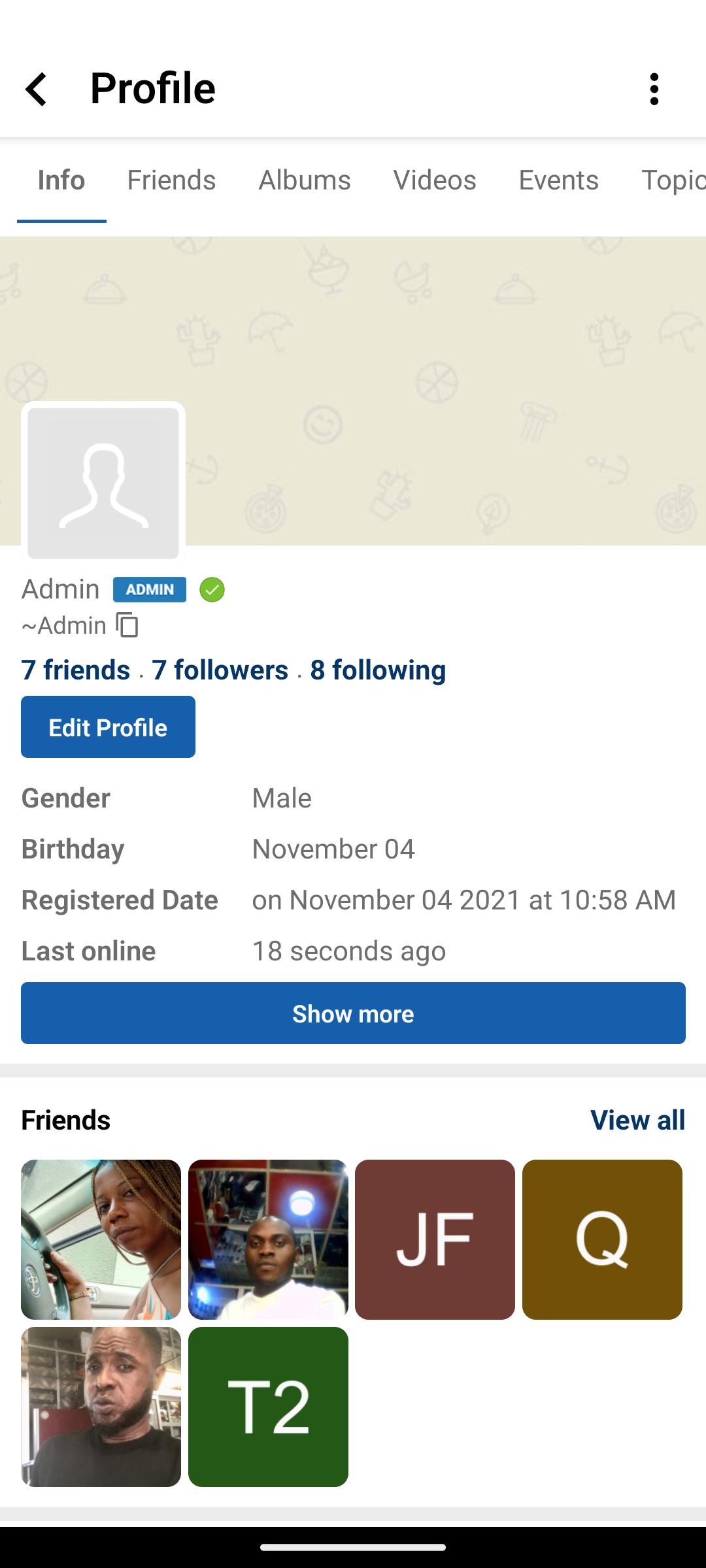This screenshot has height=1568, width=706.
Task: Tap the profile avatar placeholder
Action: point(103,483)
